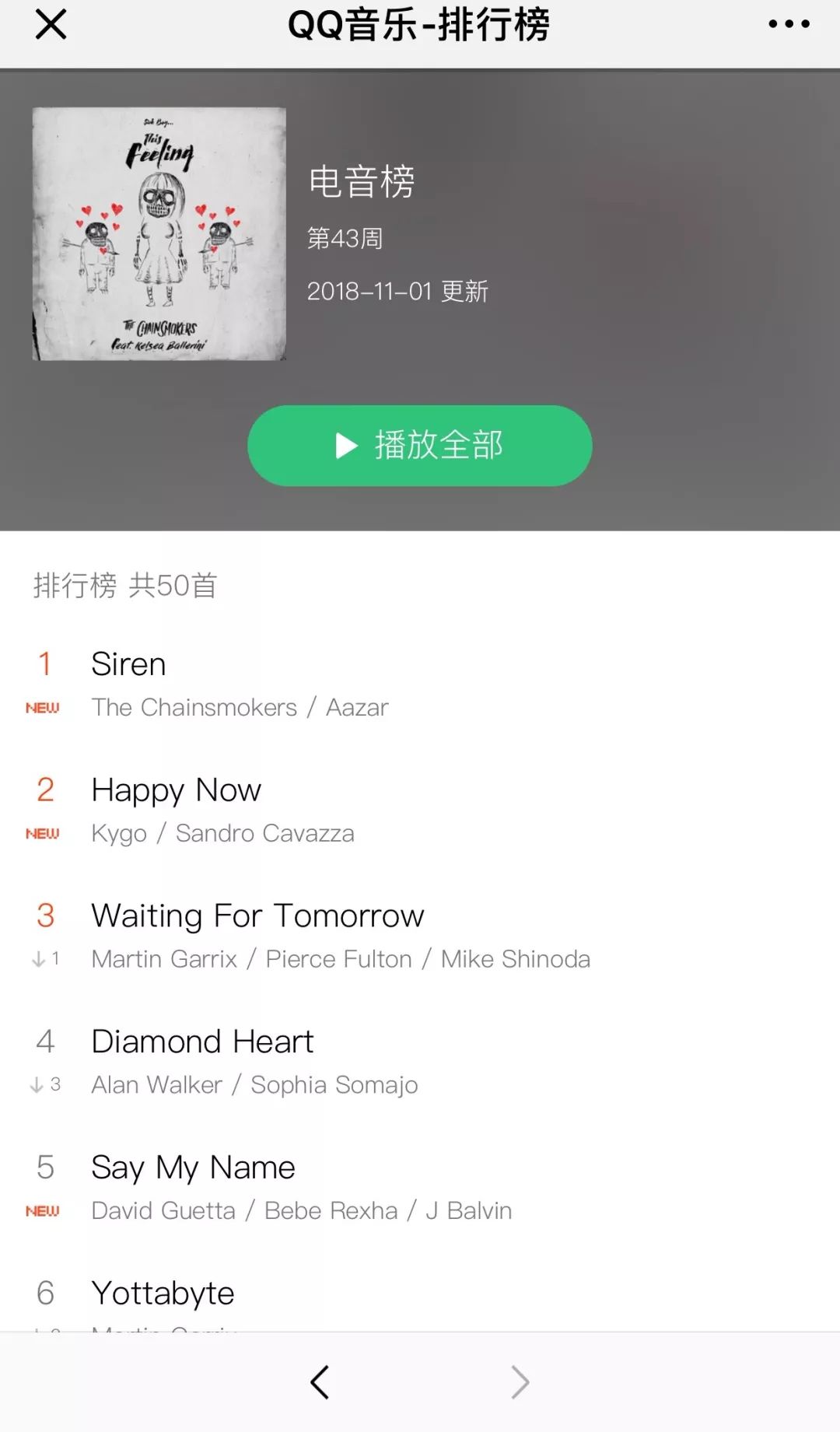The height and width of the screenshot is (1432, 840).
Task: Select the Yottabyte track
Action: pos(163,1294)
